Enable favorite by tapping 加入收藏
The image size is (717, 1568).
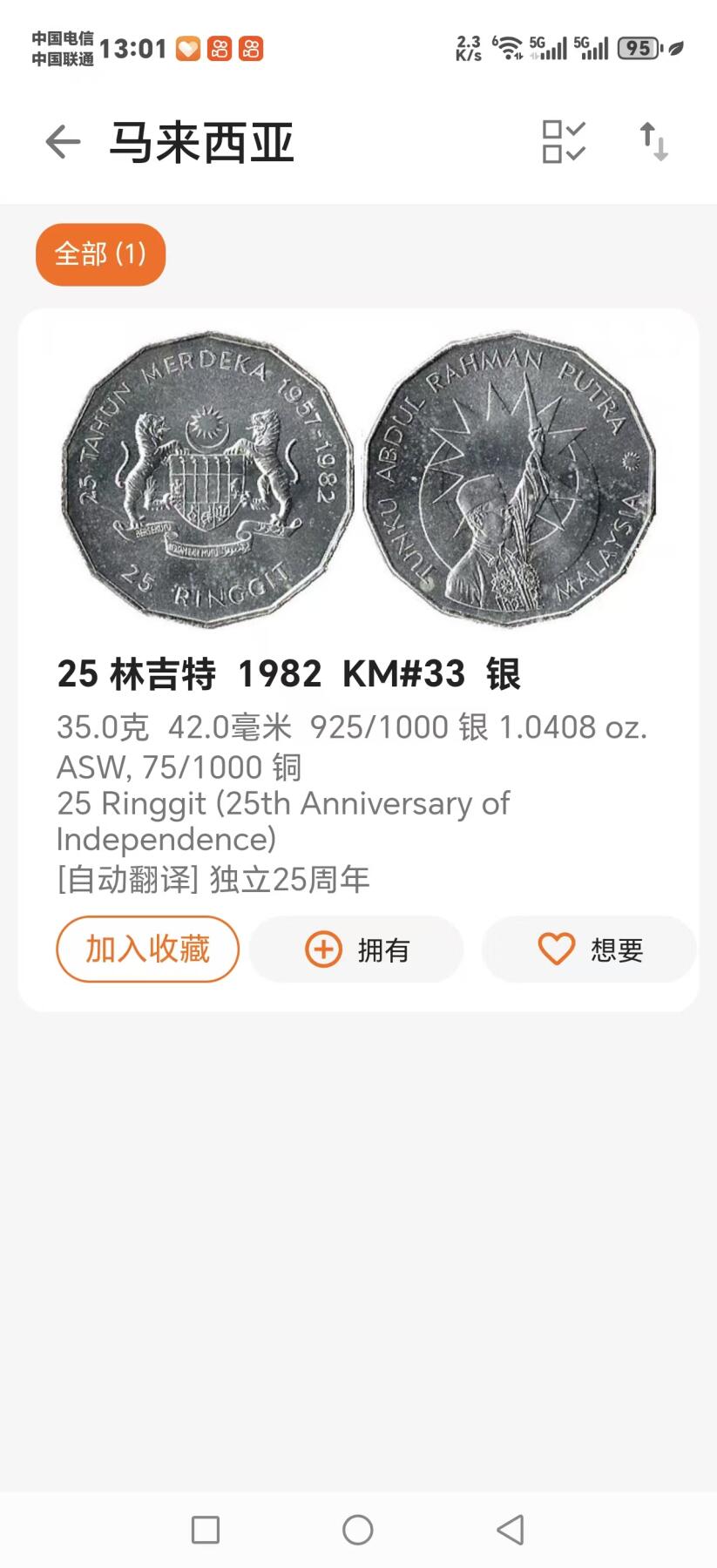[146, 949]
